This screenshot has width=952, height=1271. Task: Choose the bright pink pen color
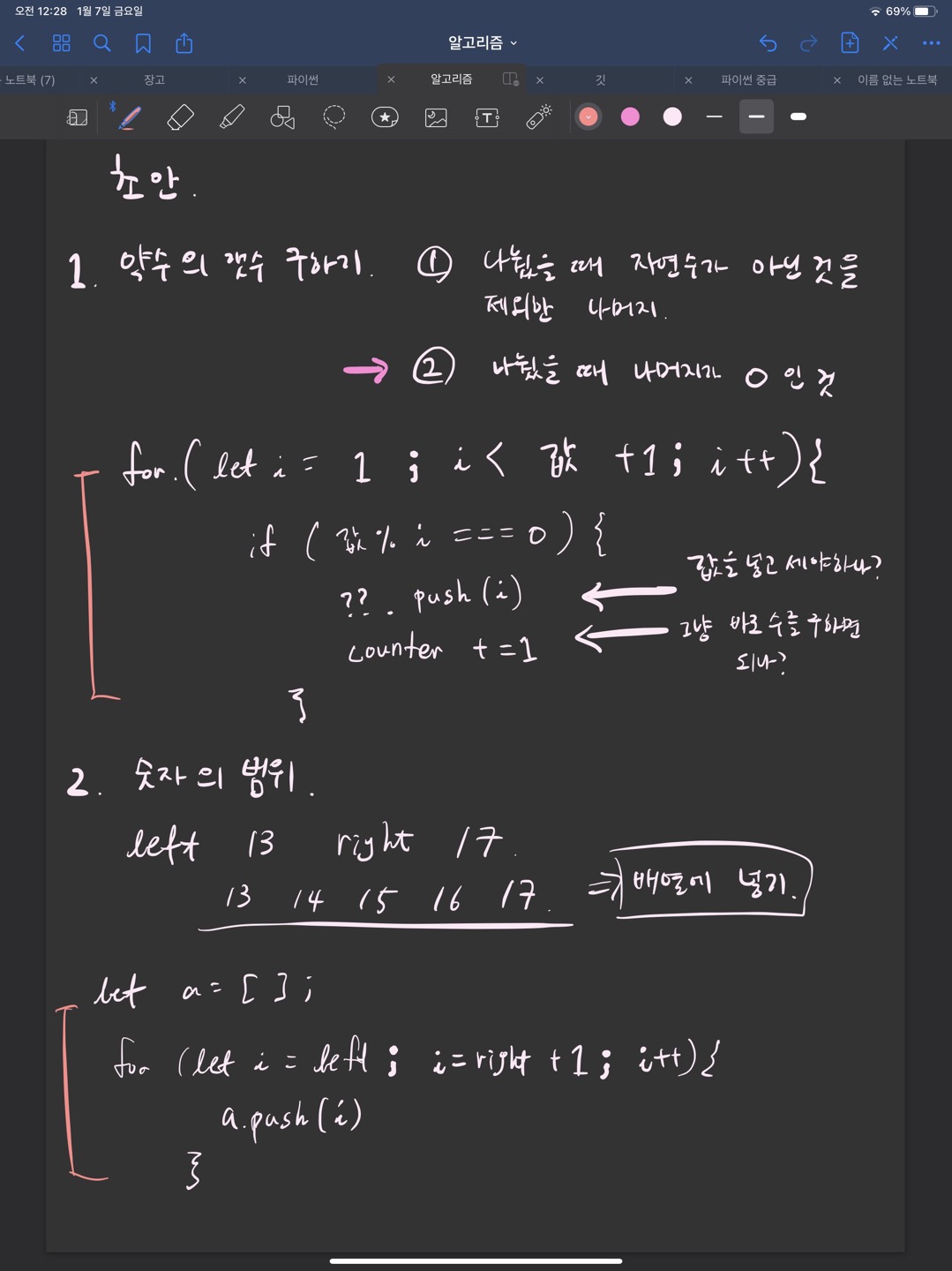(x=630, y=117)
